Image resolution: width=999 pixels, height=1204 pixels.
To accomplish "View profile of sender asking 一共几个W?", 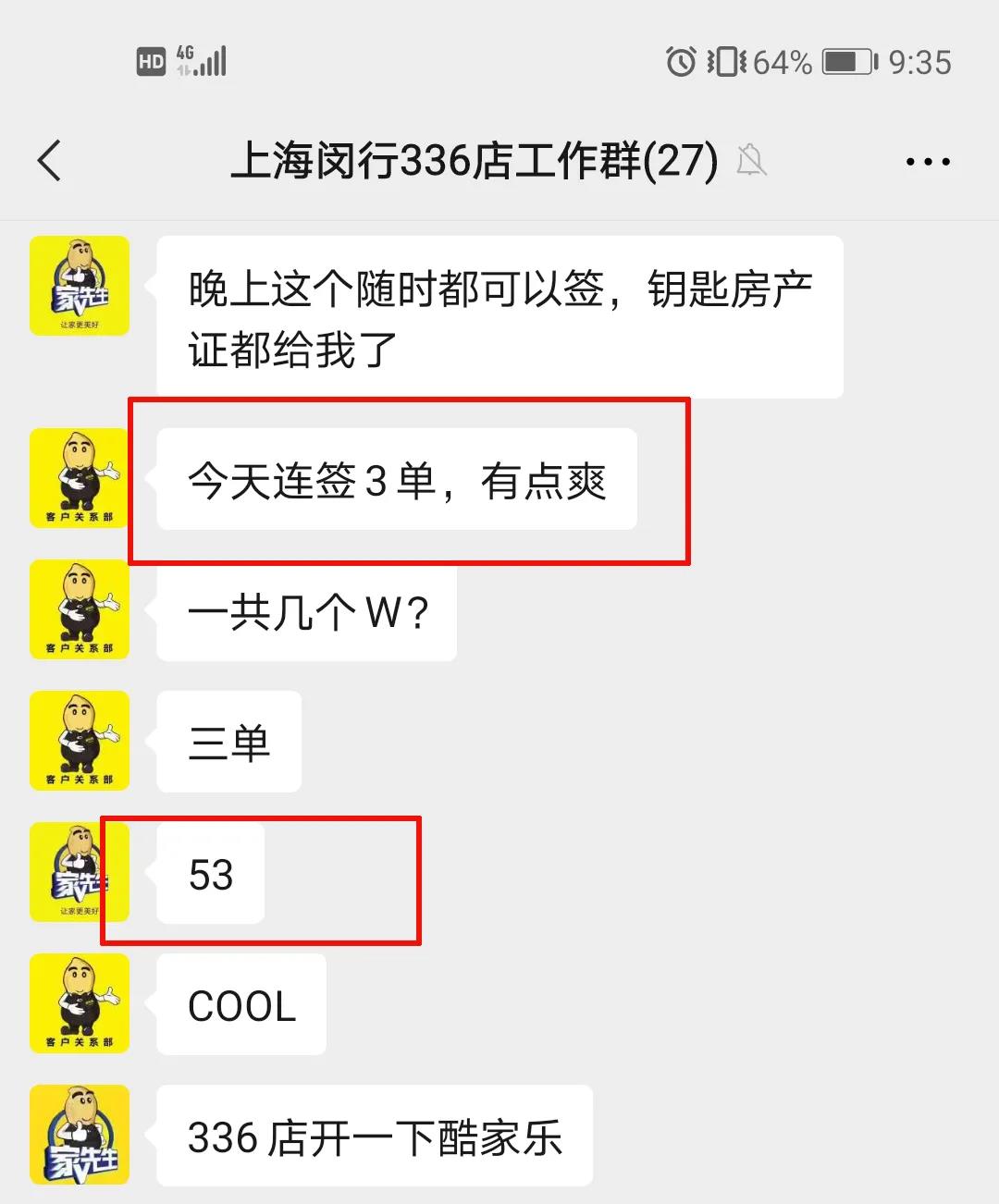I will pos(80,609).
